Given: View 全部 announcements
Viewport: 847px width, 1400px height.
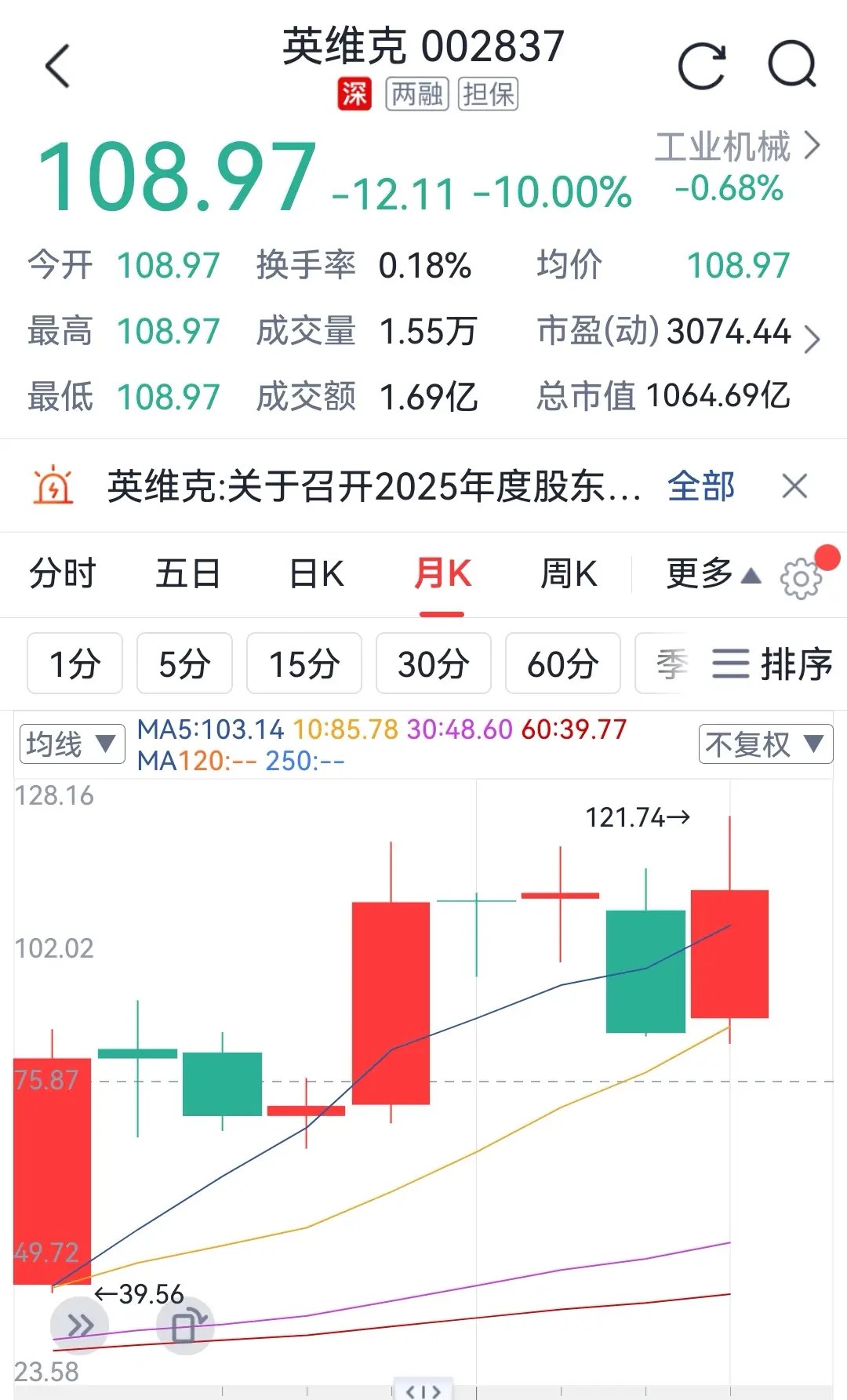Looking at the screenshot, I should pyautogui.click(x=701, y=486).
